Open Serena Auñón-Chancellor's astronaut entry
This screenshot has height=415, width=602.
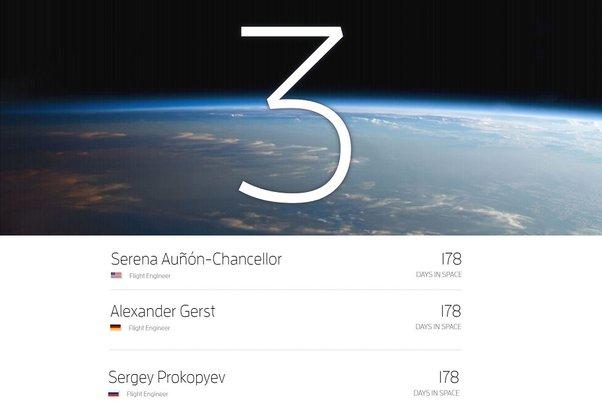pyautogui.click(x=196, y=260)
